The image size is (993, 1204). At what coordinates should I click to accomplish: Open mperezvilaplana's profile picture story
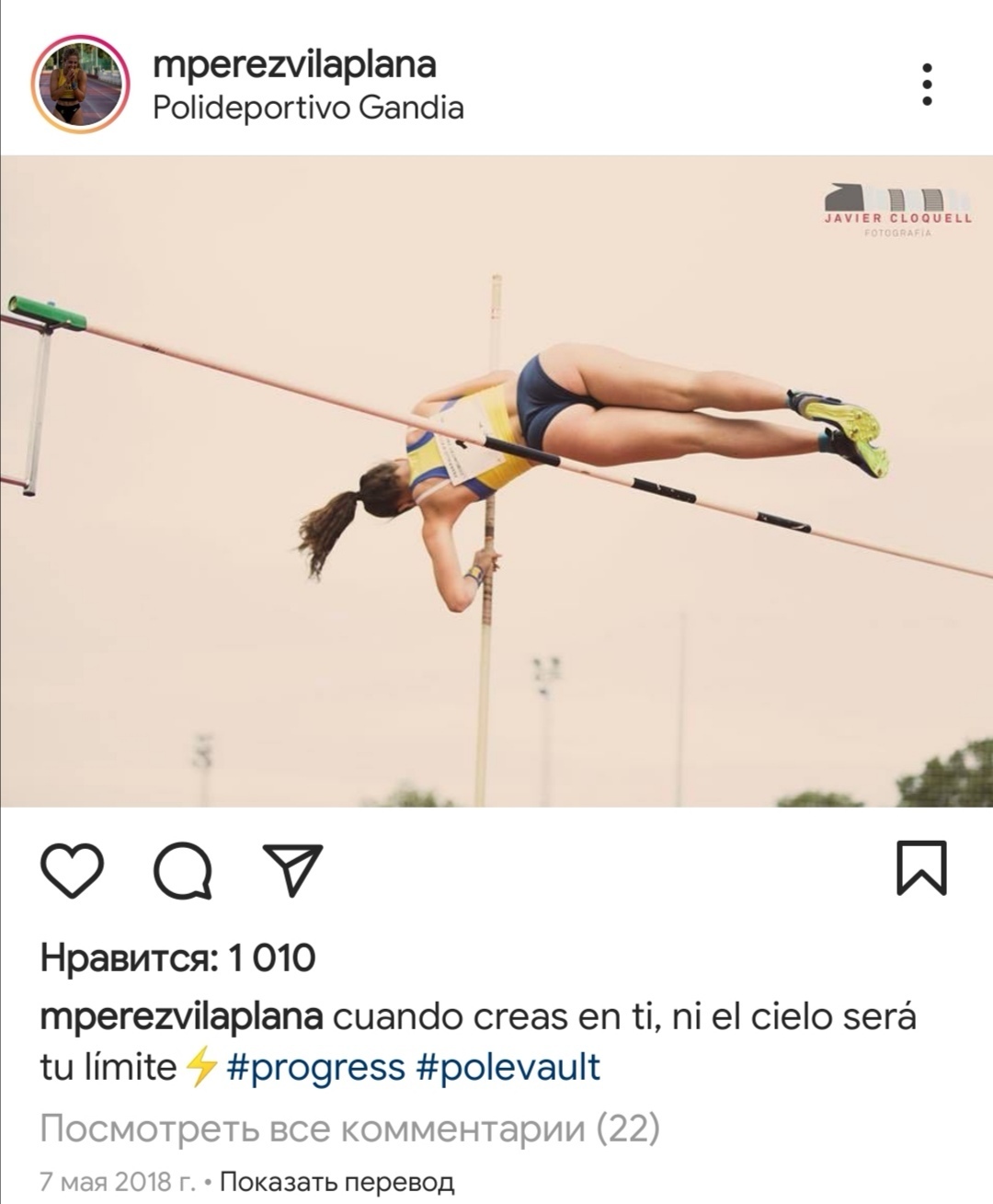[79, 84]
